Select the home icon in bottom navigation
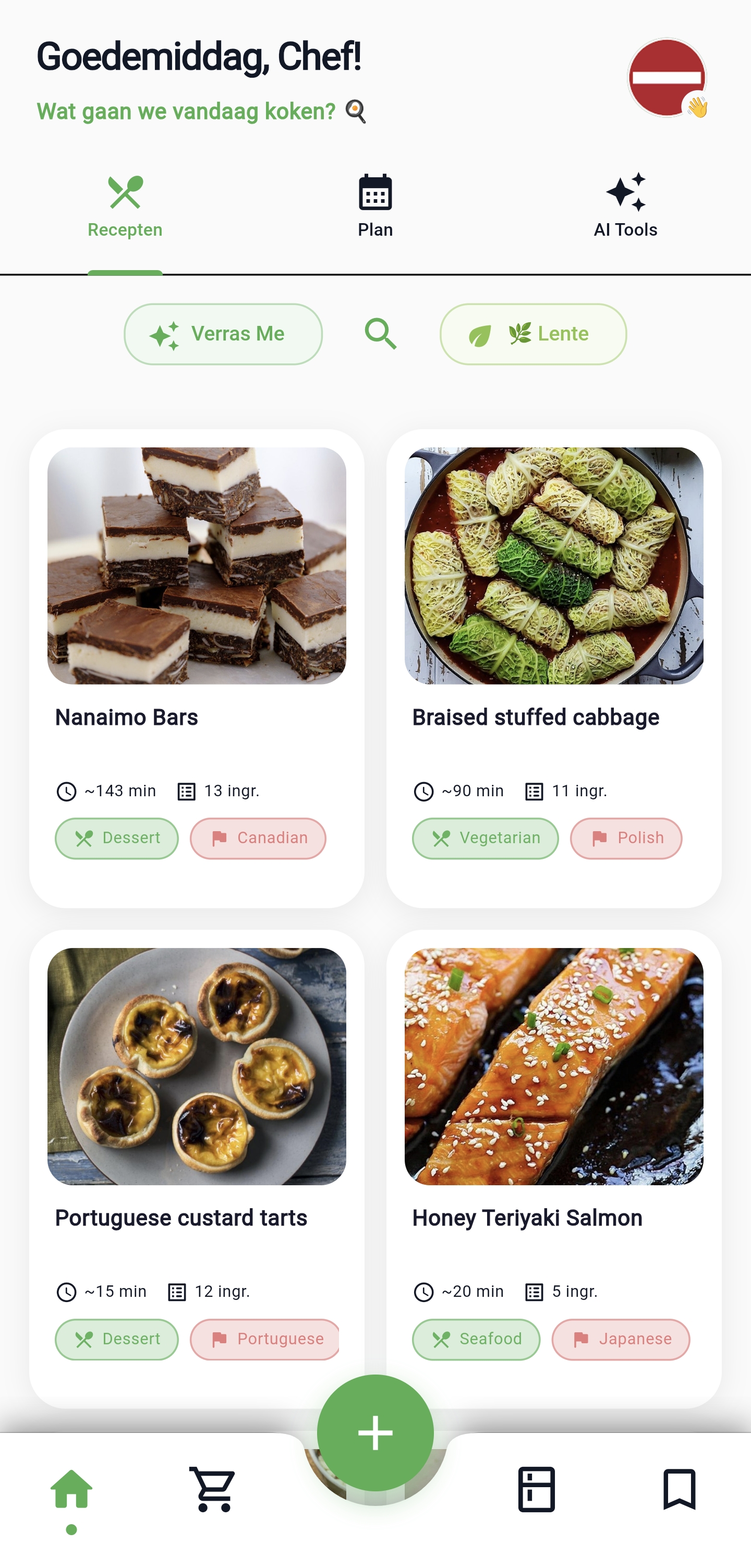The image size is (751, 1568). tap(70, 1488)
